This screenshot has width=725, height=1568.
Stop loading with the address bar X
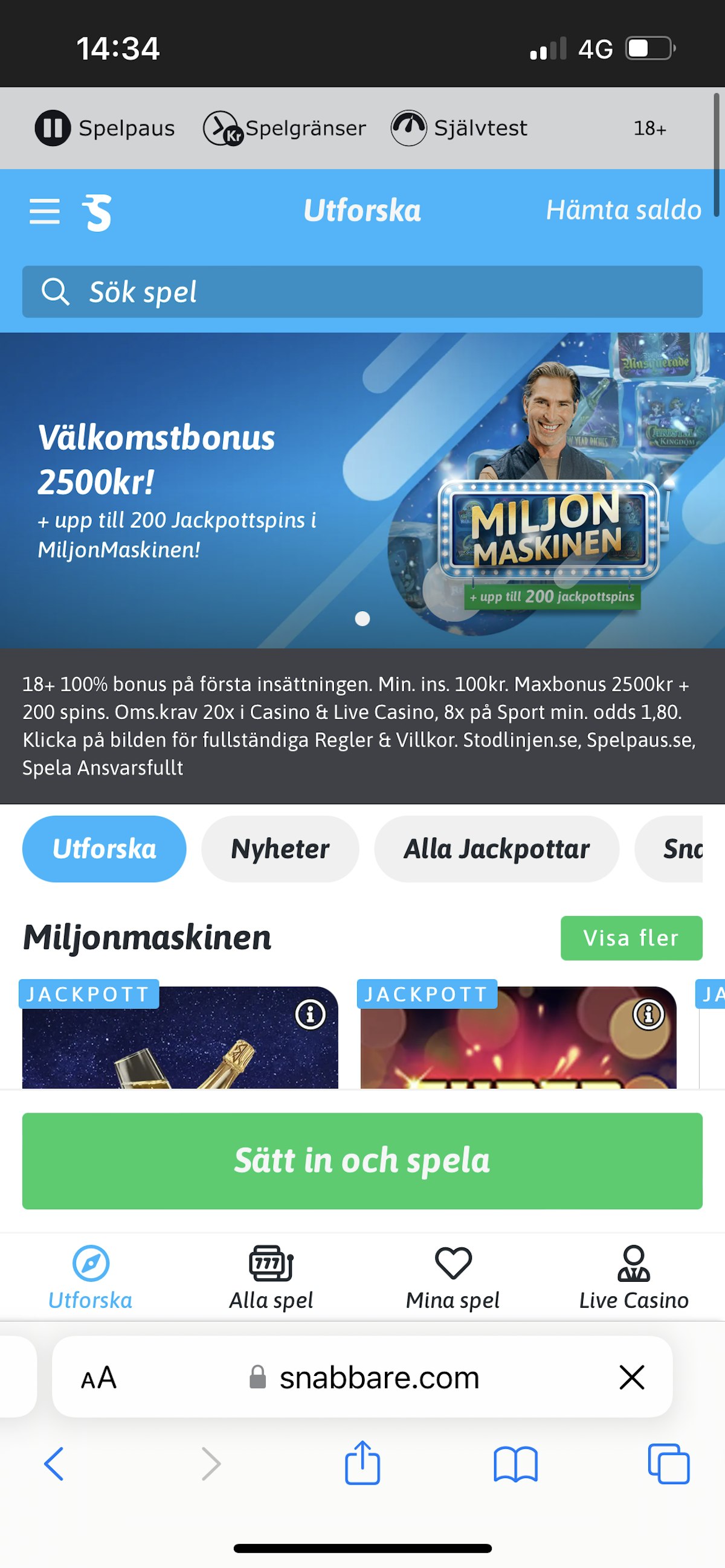click(x=631, y=1377)
